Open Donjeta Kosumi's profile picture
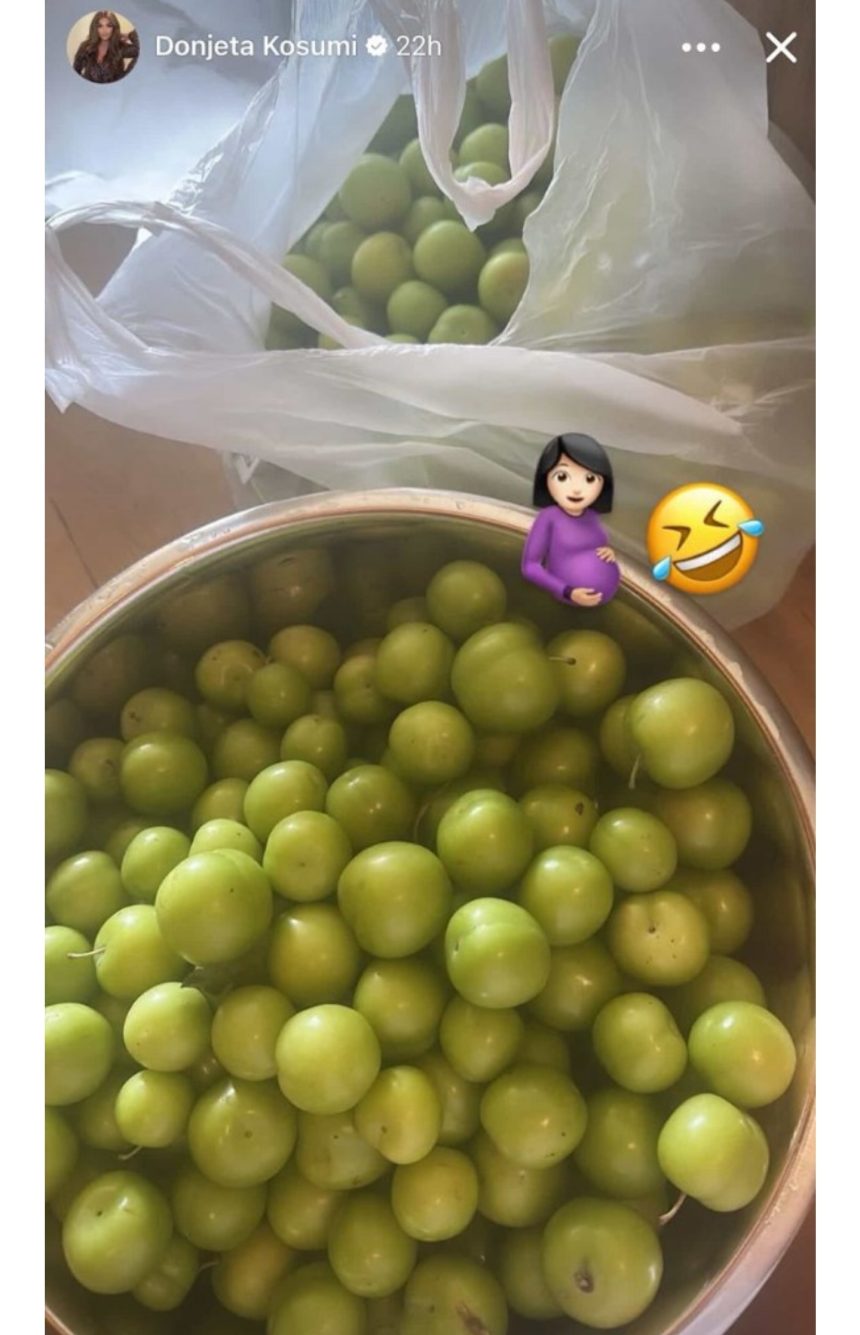Screen dimensions: 860x1335 103,47
